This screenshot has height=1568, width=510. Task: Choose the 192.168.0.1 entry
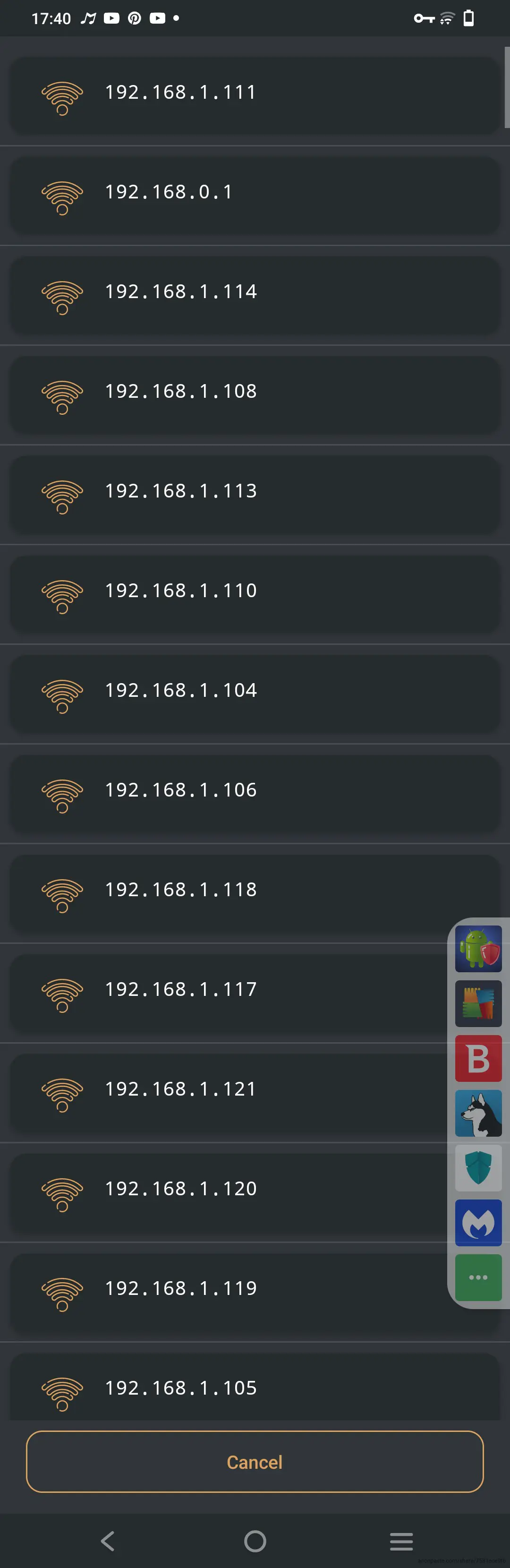[244, 193]
